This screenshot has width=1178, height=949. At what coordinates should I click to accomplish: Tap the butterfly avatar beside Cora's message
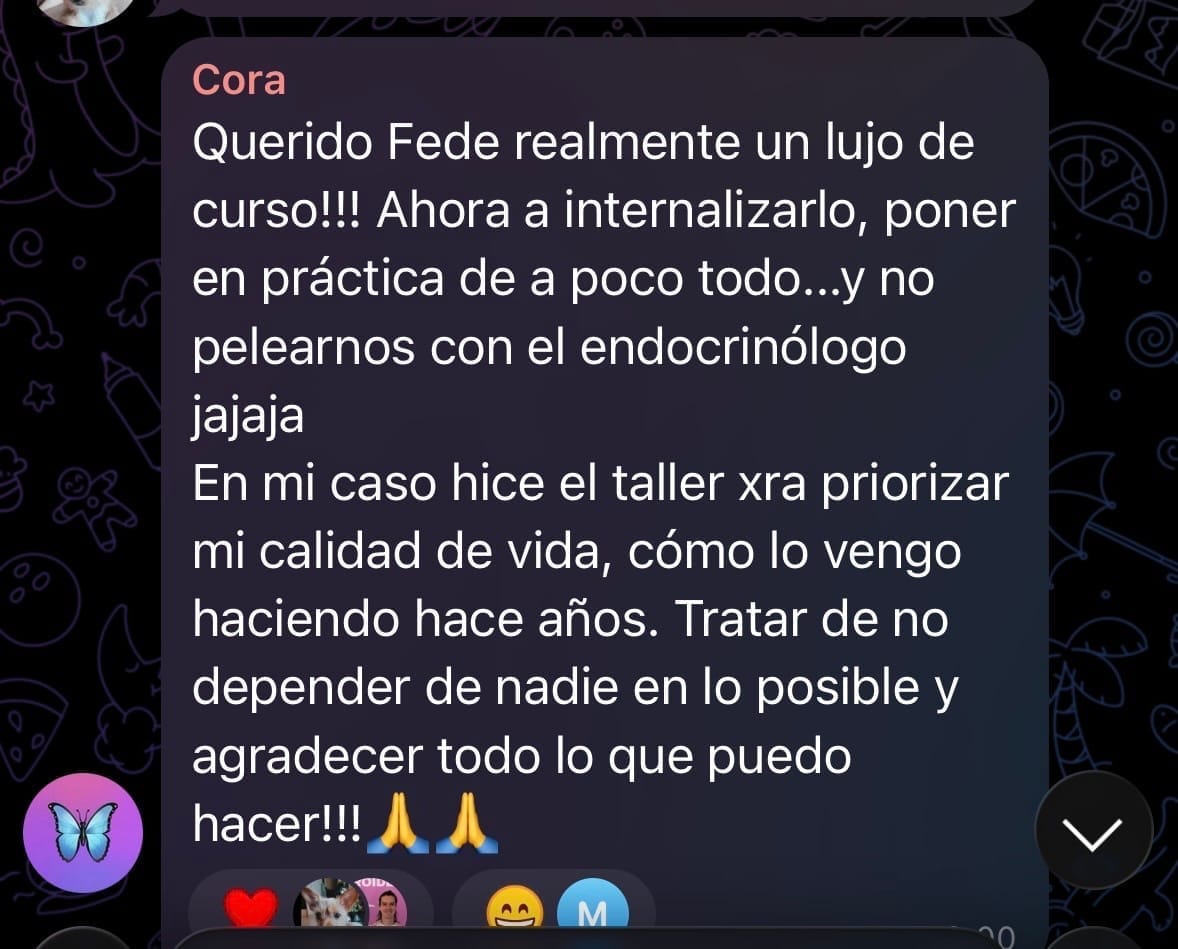pos(84,833)
